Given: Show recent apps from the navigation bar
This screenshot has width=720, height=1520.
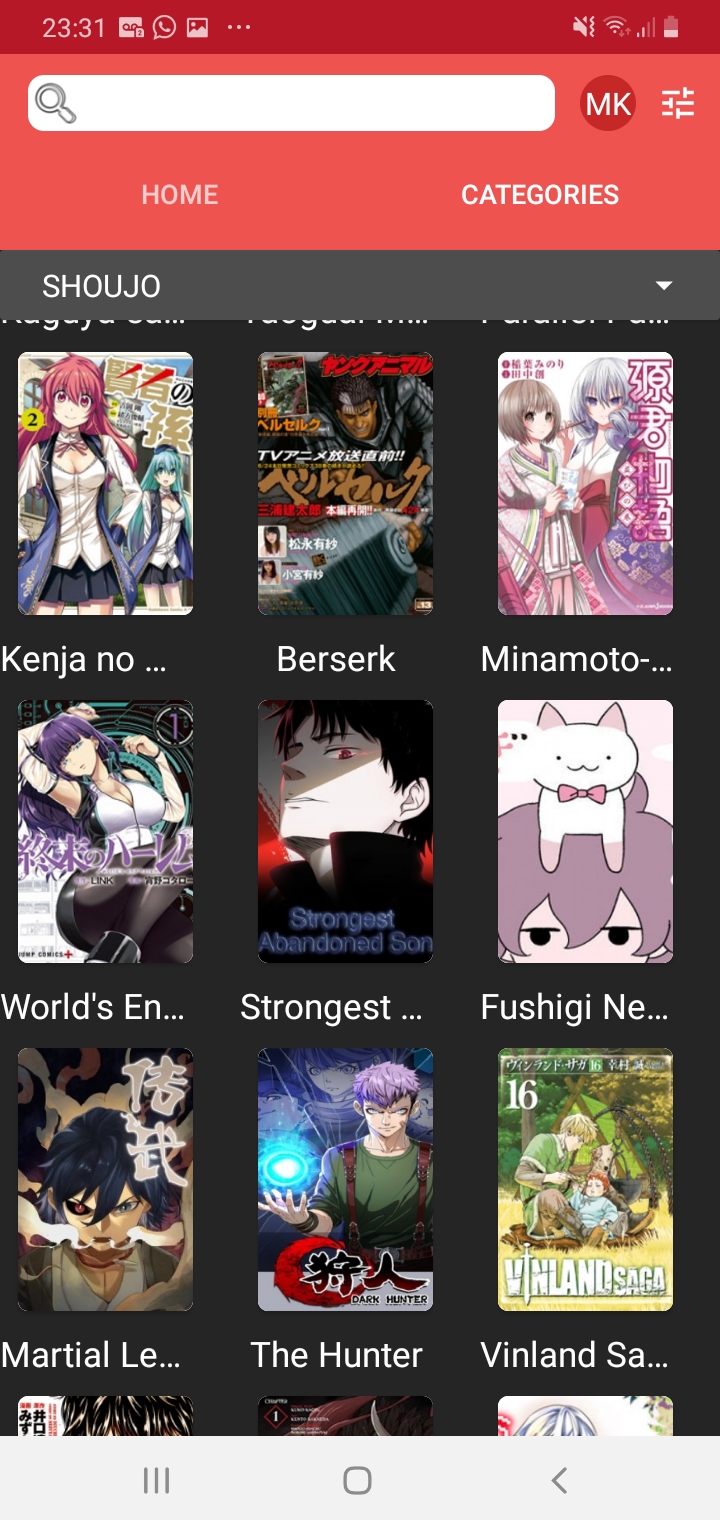Looking at the screenshot, I should [x=157, y=1480].
